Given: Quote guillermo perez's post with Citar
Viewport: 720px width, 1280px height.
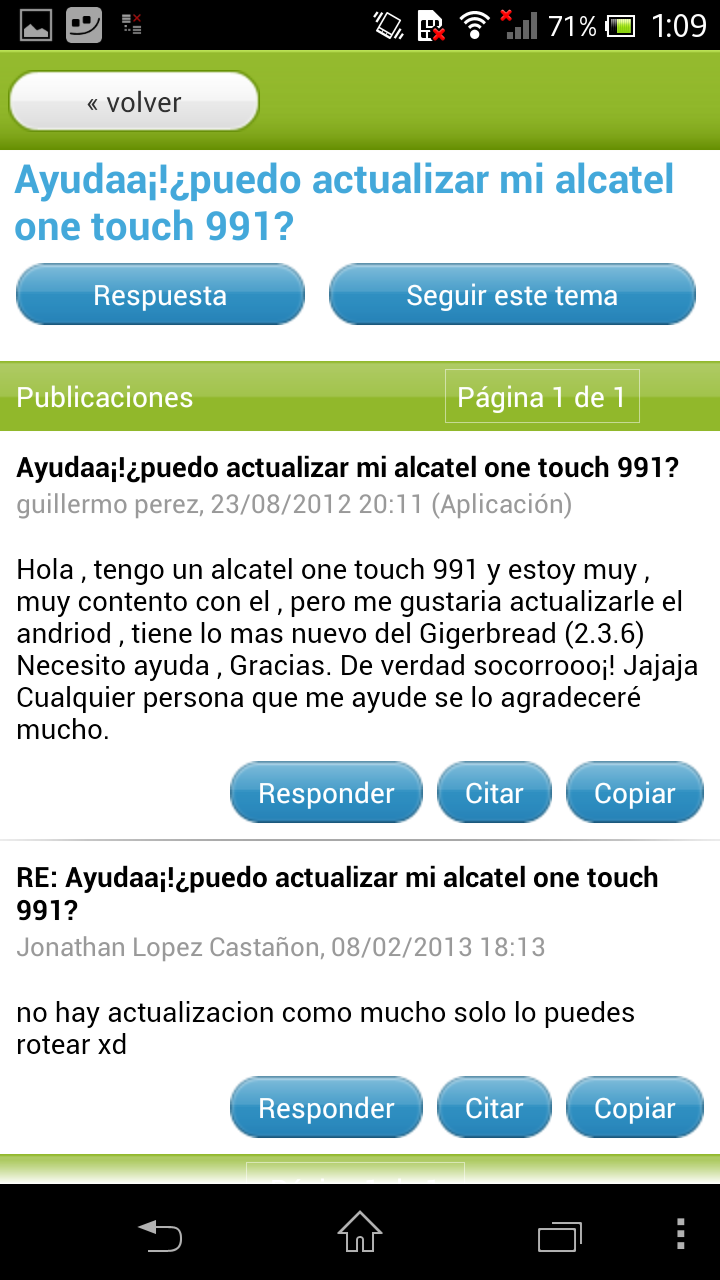Looking at the screenshot, I should tap(494, 793).
